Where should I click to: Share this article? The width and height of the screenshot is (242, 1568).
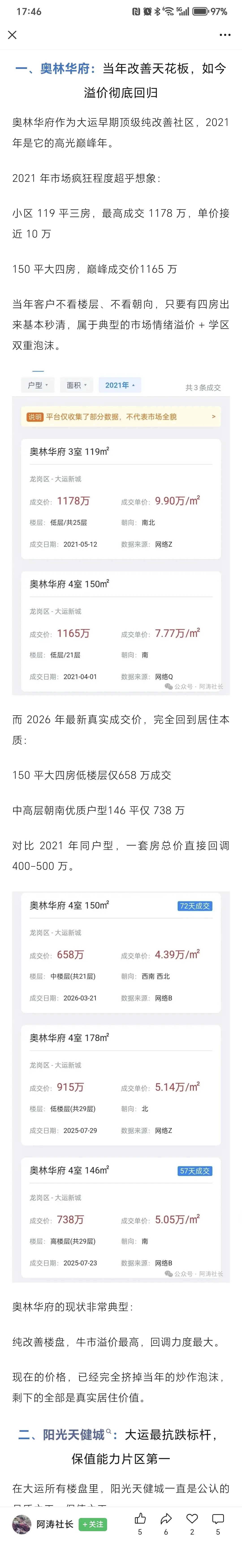click(166, 1518)
